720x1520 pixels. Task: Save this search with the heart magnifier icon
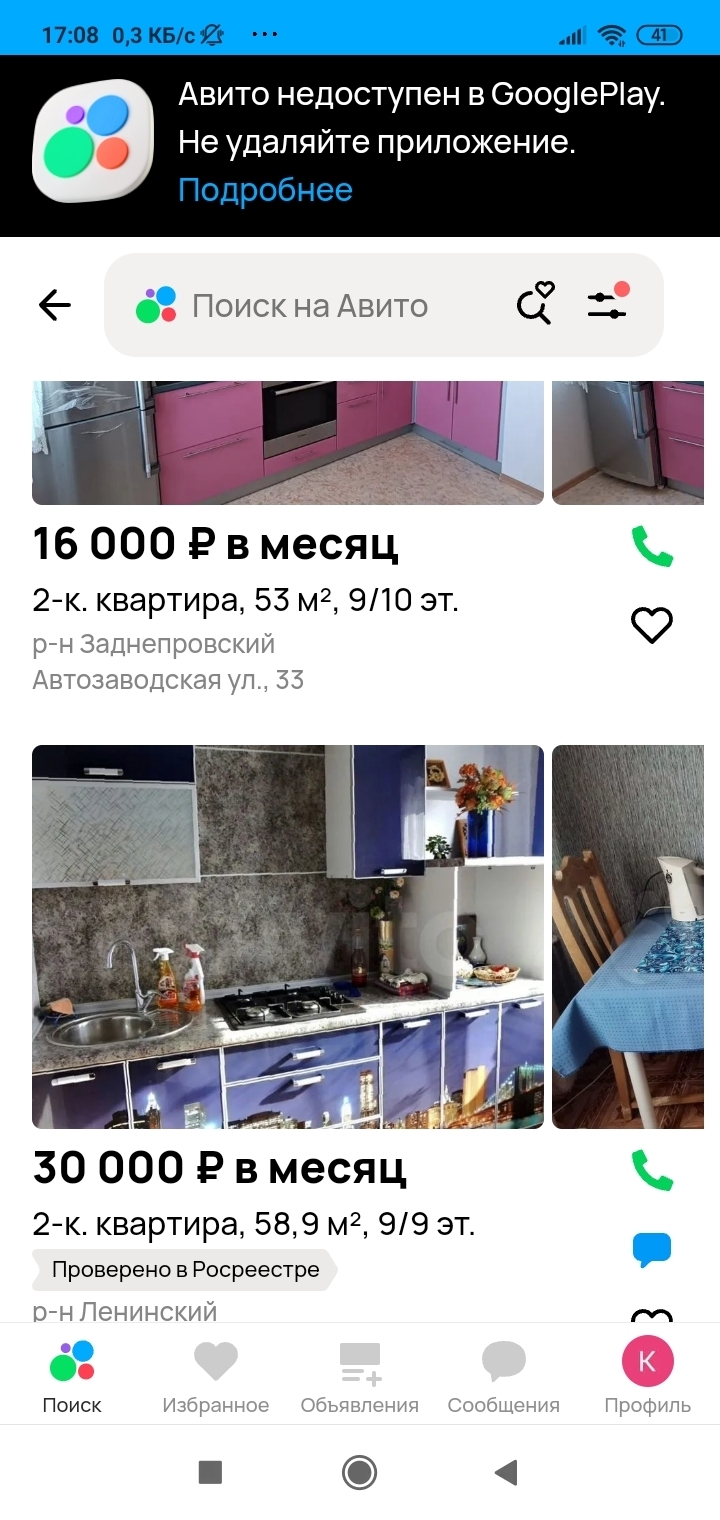(x=535, y=304)
